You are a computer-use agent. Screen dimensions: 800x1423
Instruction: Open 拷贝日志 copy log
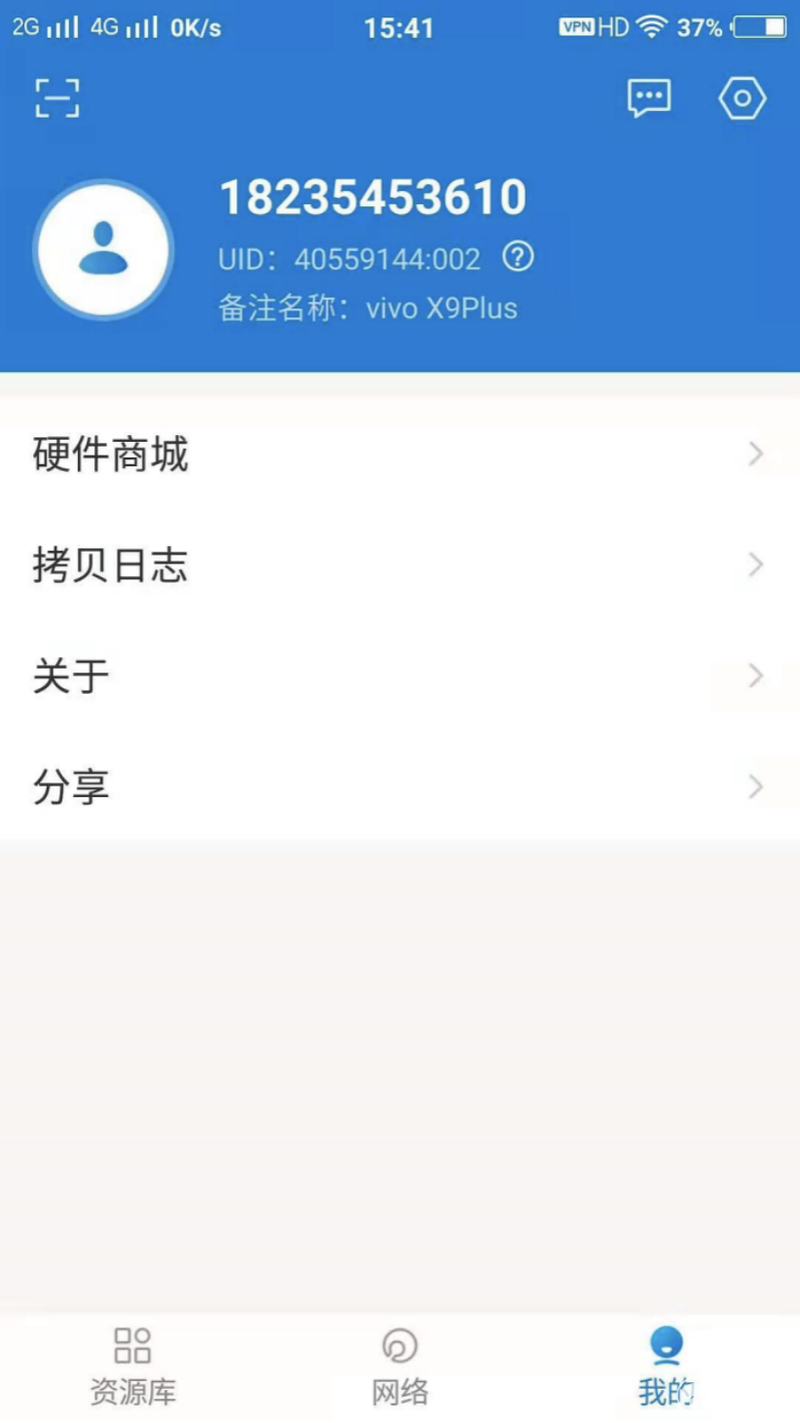click(400, 566)
